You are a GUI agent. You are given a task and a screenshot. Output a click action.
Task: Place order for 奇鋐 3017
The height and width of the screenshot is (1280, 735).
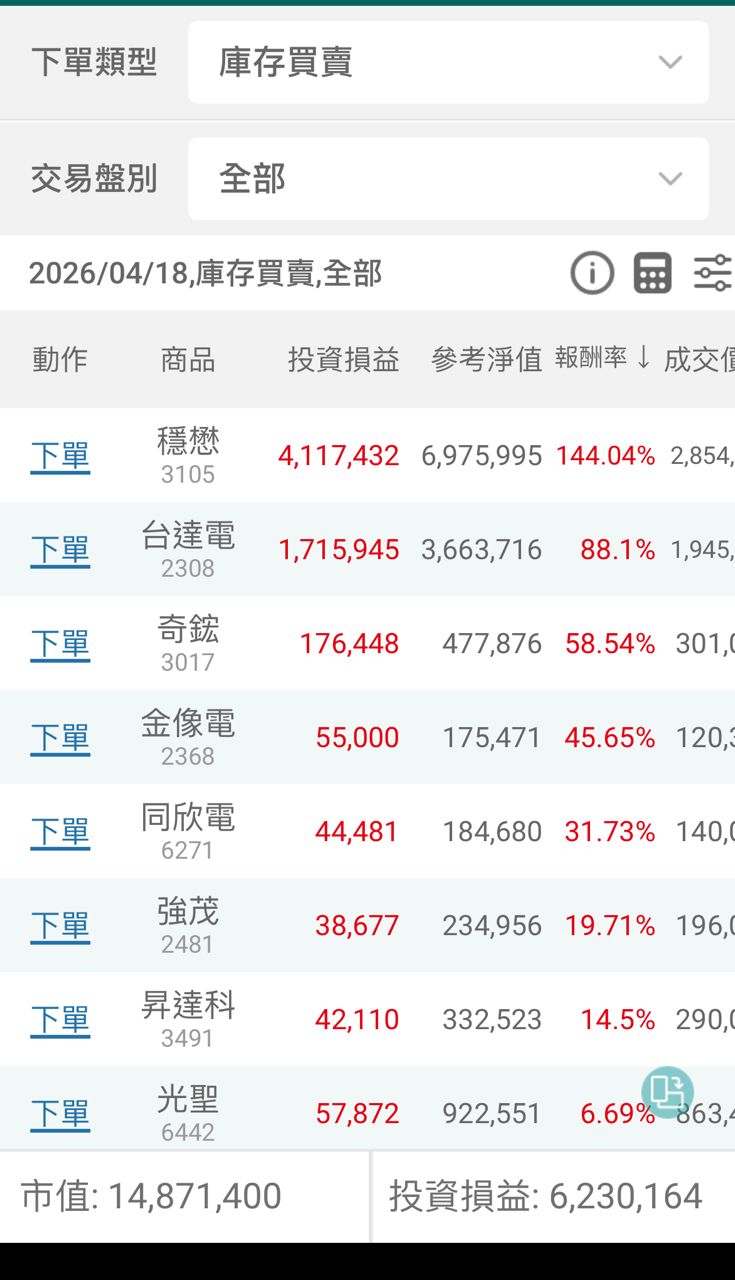60,644
